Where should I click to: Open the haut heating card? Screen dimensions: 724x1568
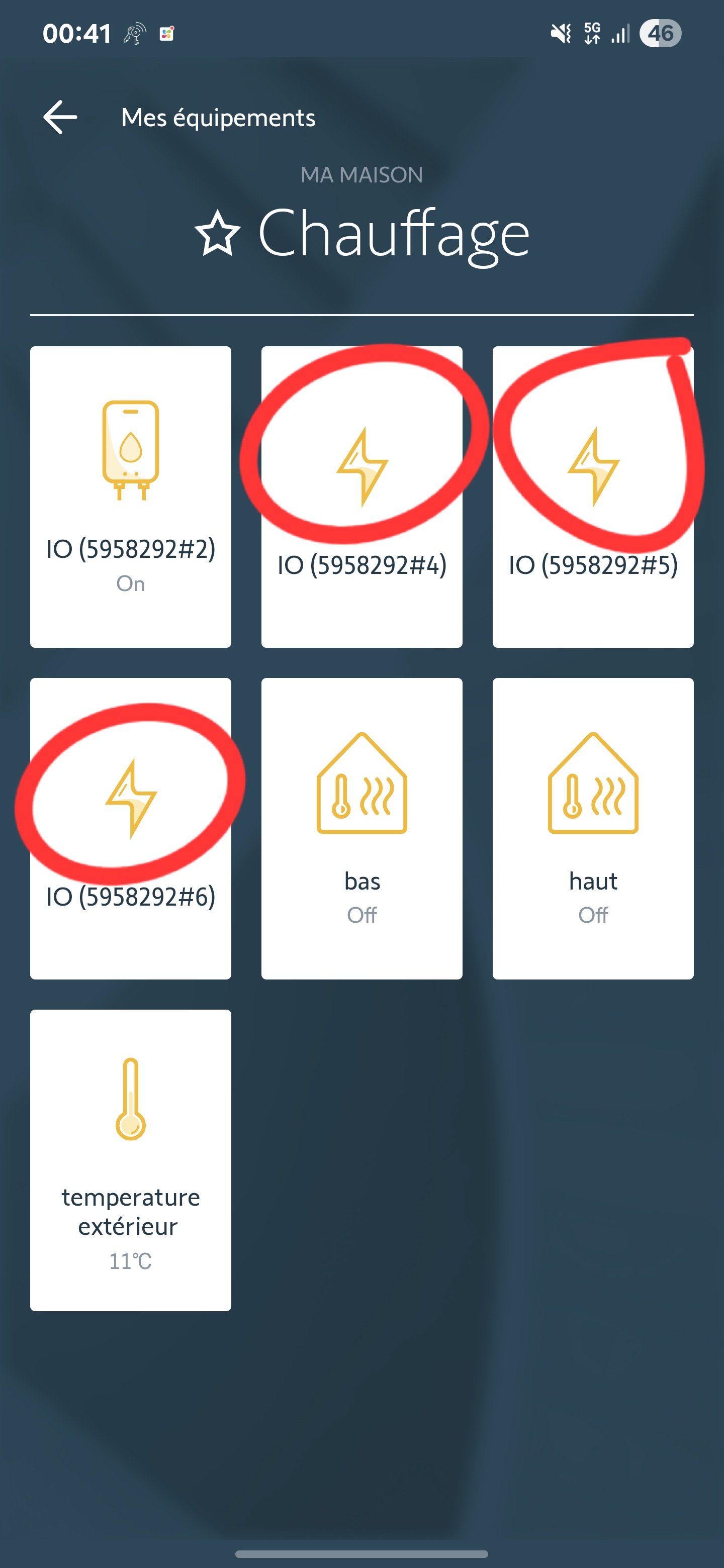pos(592,828)
